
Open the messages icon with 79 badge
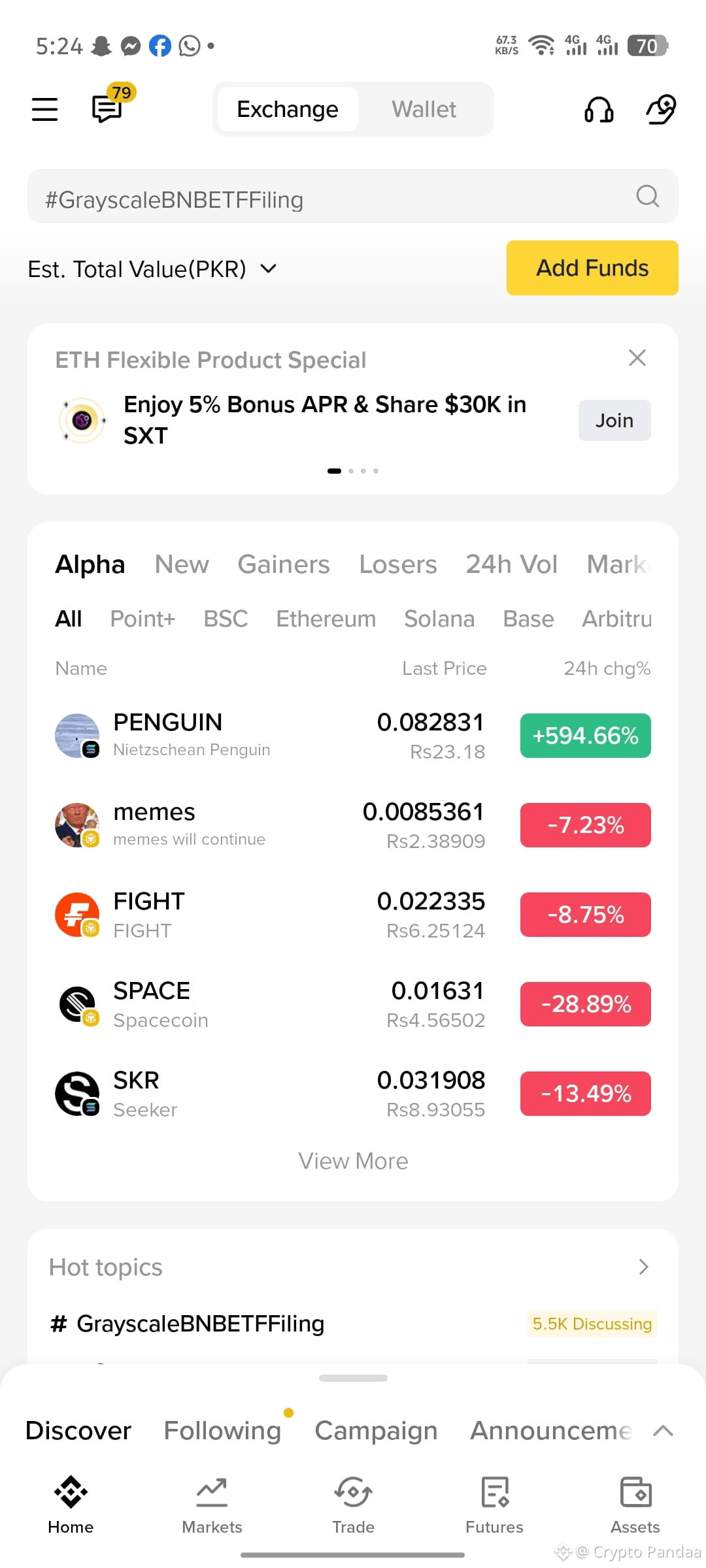107,108
